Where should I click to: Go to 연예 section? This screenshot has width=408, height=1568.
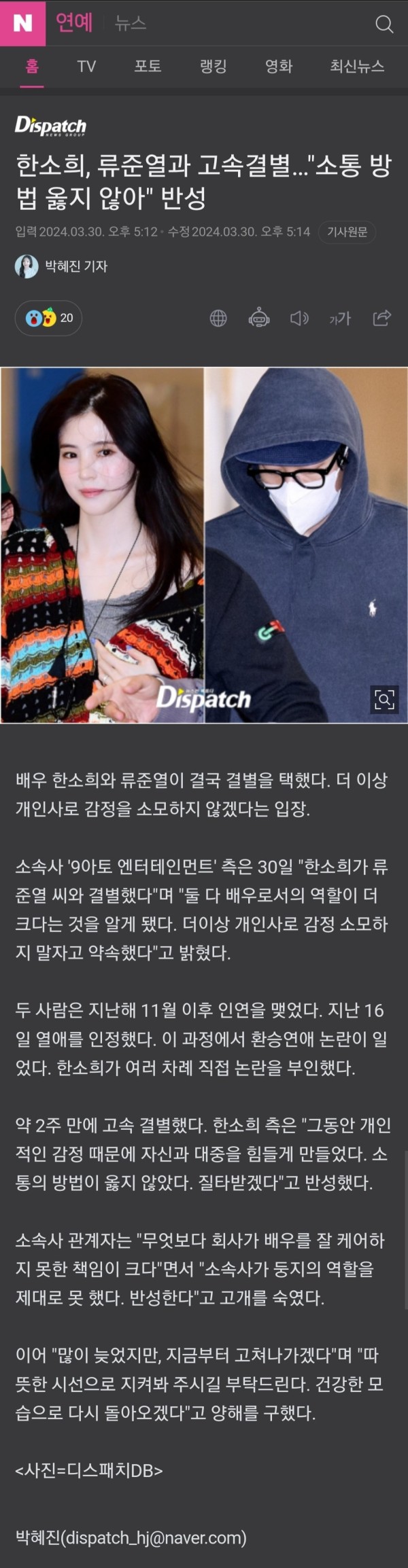[73, 23]
